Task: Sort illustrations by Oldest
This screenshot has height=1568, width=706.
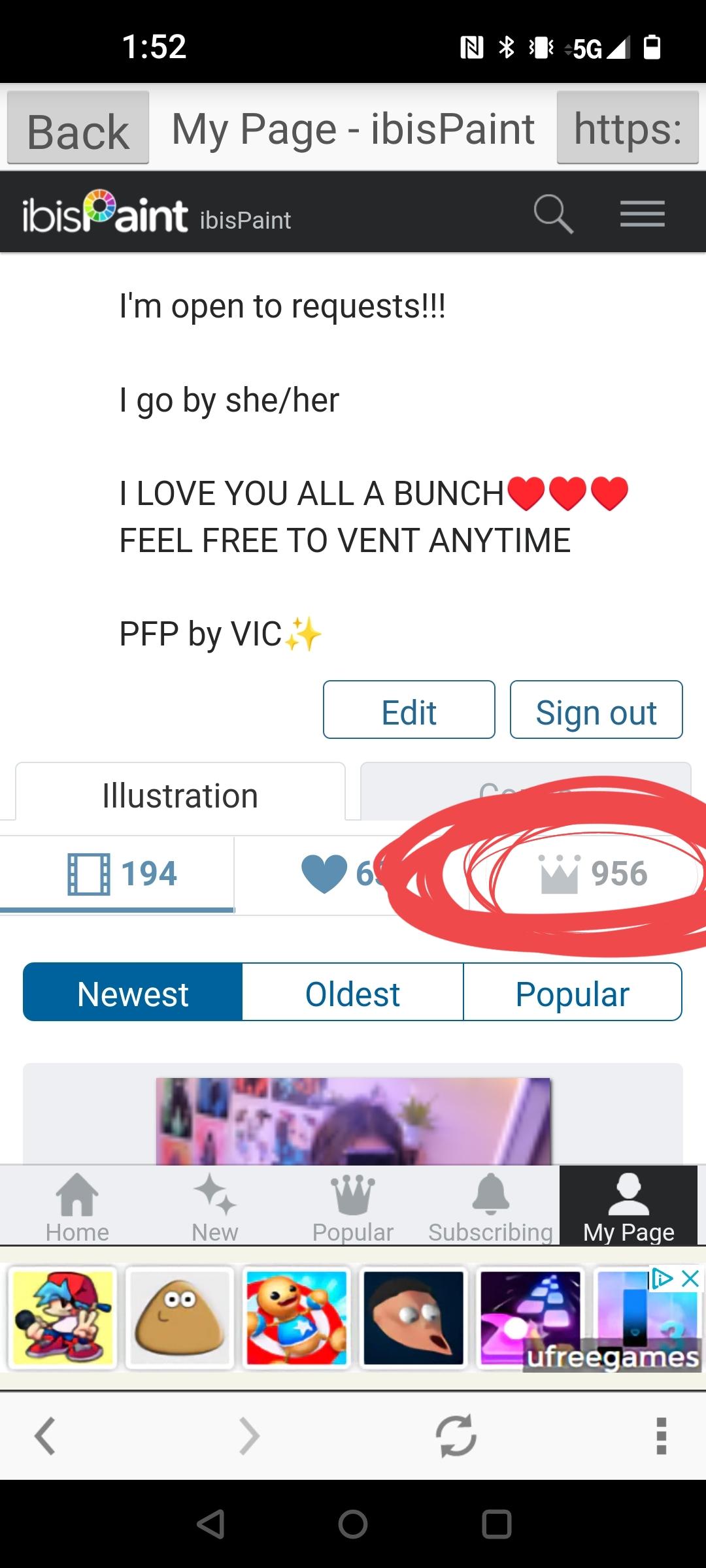Action: click(352, 992)
